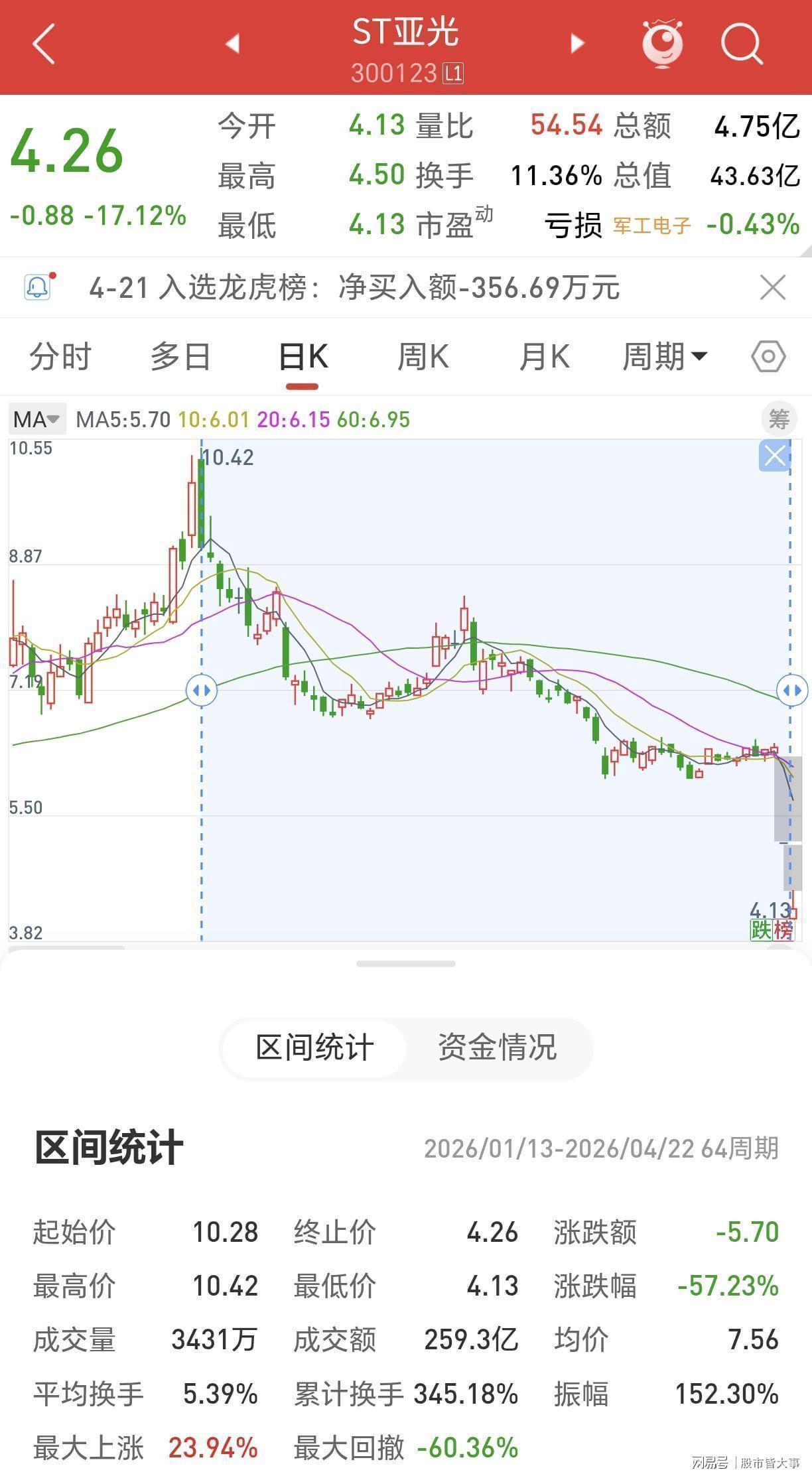Viewport: 812px width, 1476px height.
Task: Open stock search
Action: [x=741, y=44]
